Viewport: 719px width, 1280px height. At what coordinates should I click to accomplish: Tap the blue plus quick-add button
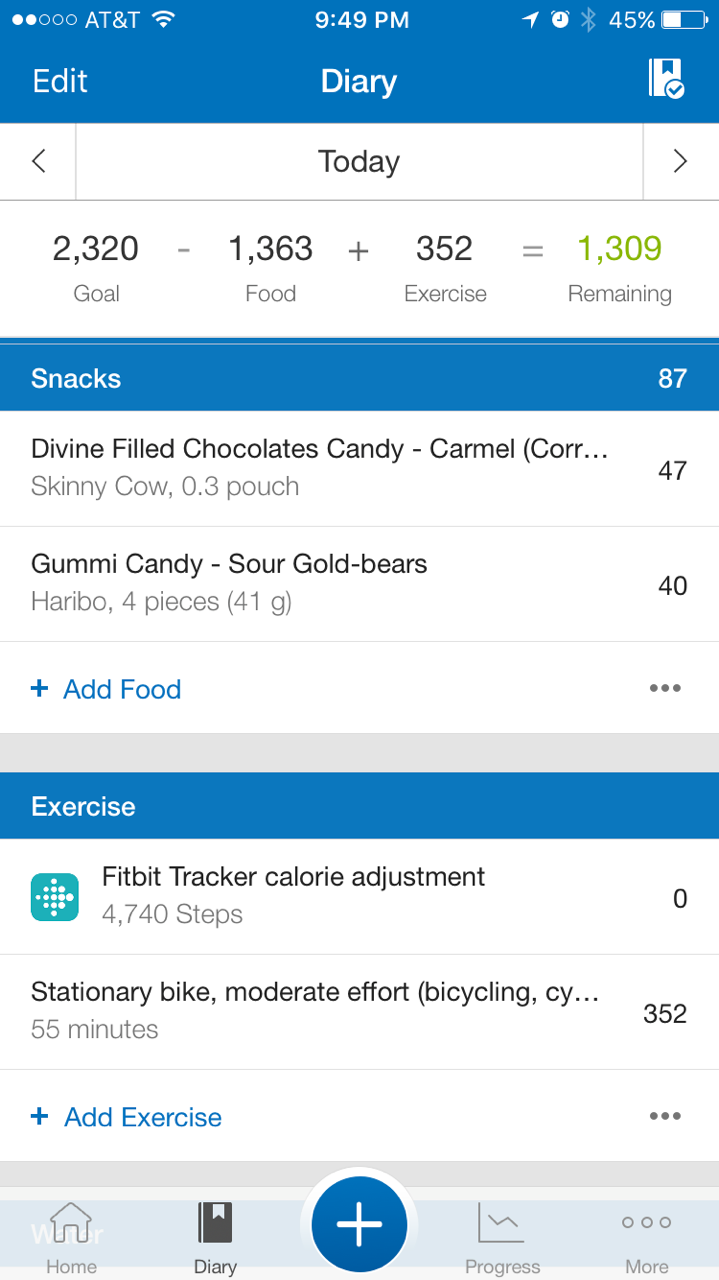tap(359, 1225)
